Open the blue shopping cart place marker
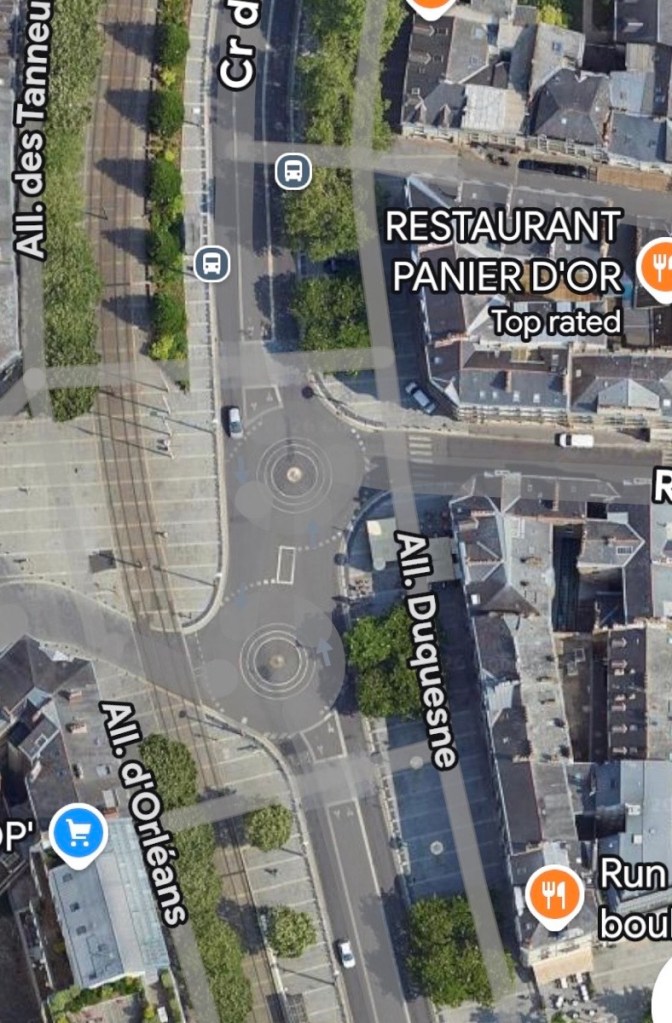The width and height of the screenshot is (672, 1023). 78,832
